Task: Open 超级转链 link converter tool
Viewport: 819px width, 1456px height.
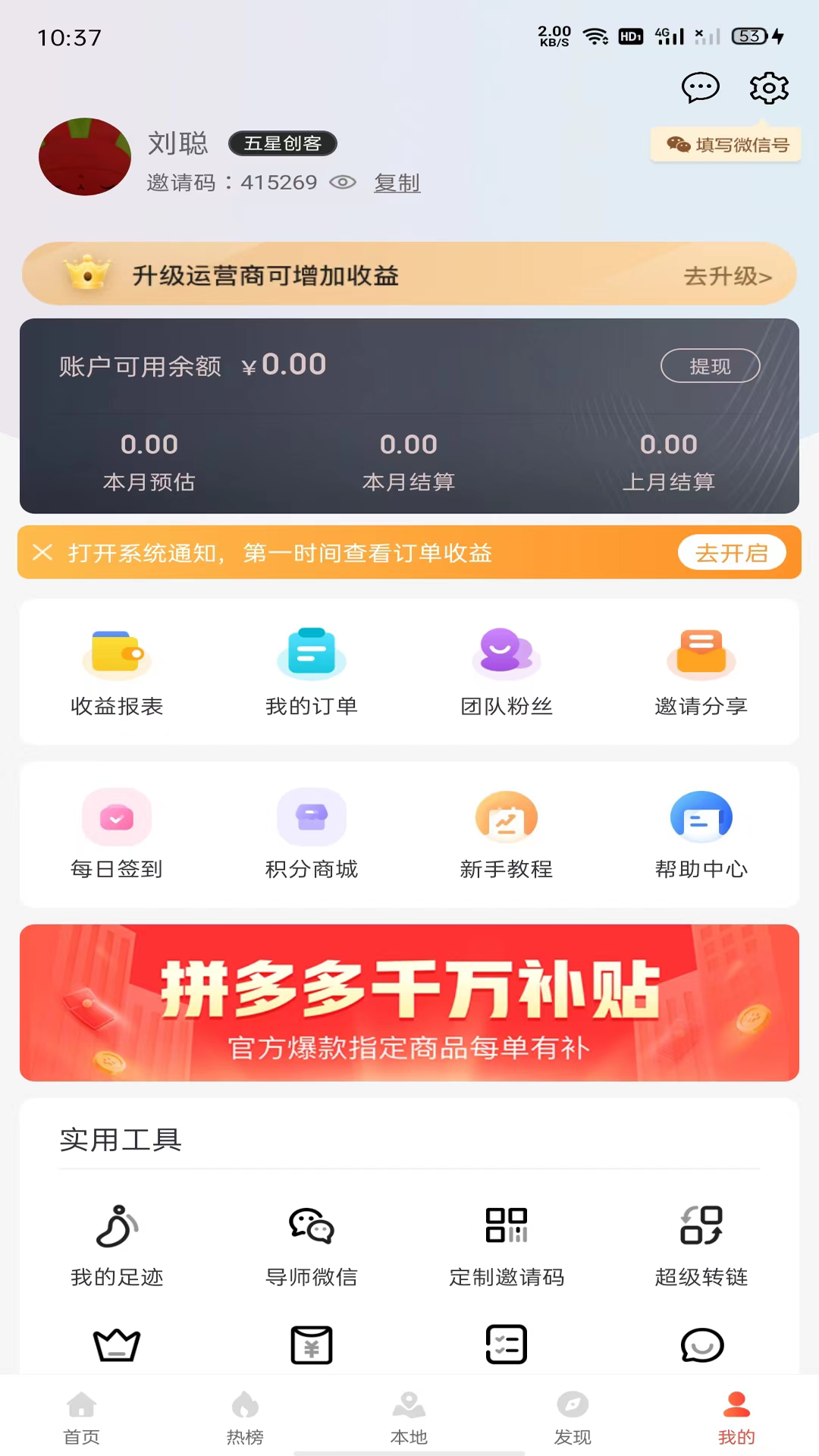Action: pos(701,1245)
